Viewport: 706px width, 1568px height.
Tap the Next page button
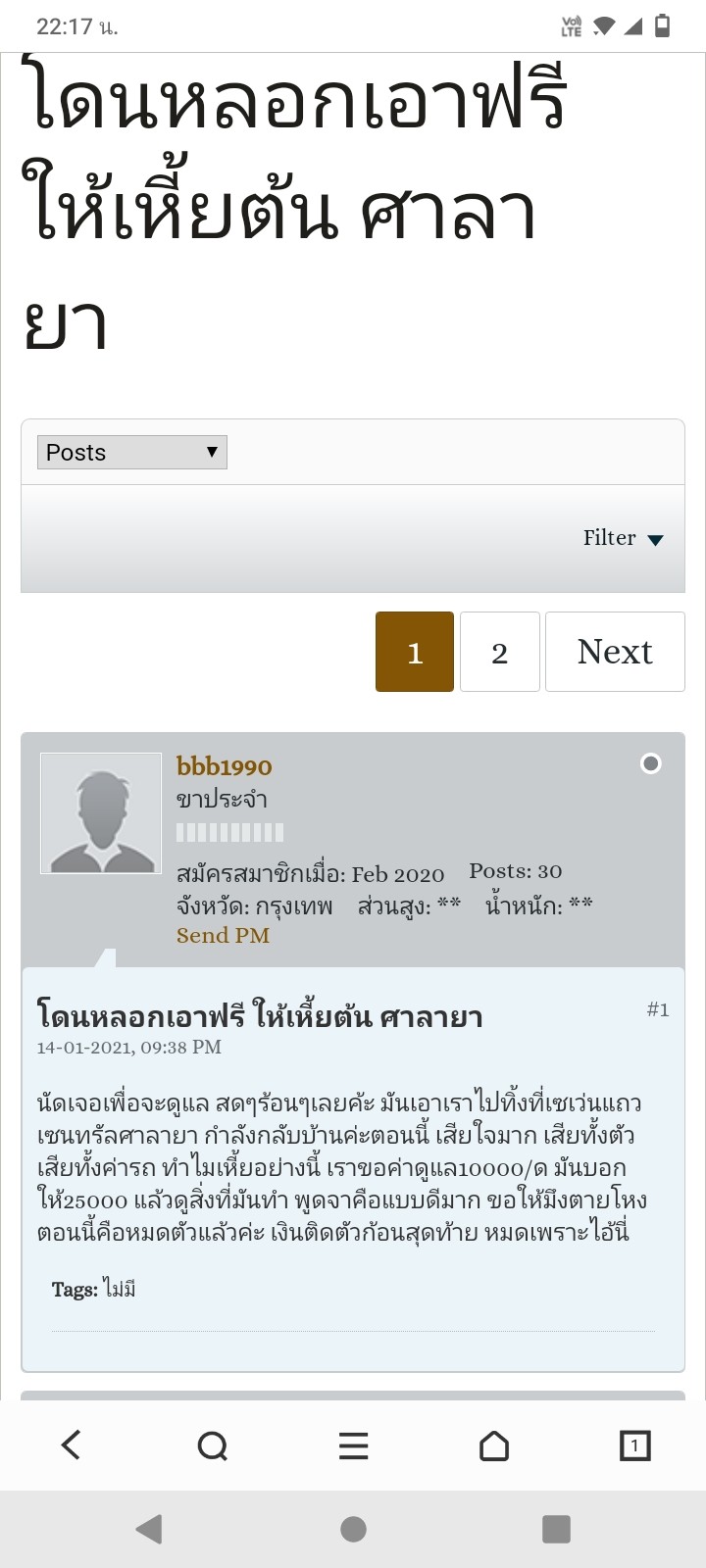pyautogui.click(x=615, y=652)
